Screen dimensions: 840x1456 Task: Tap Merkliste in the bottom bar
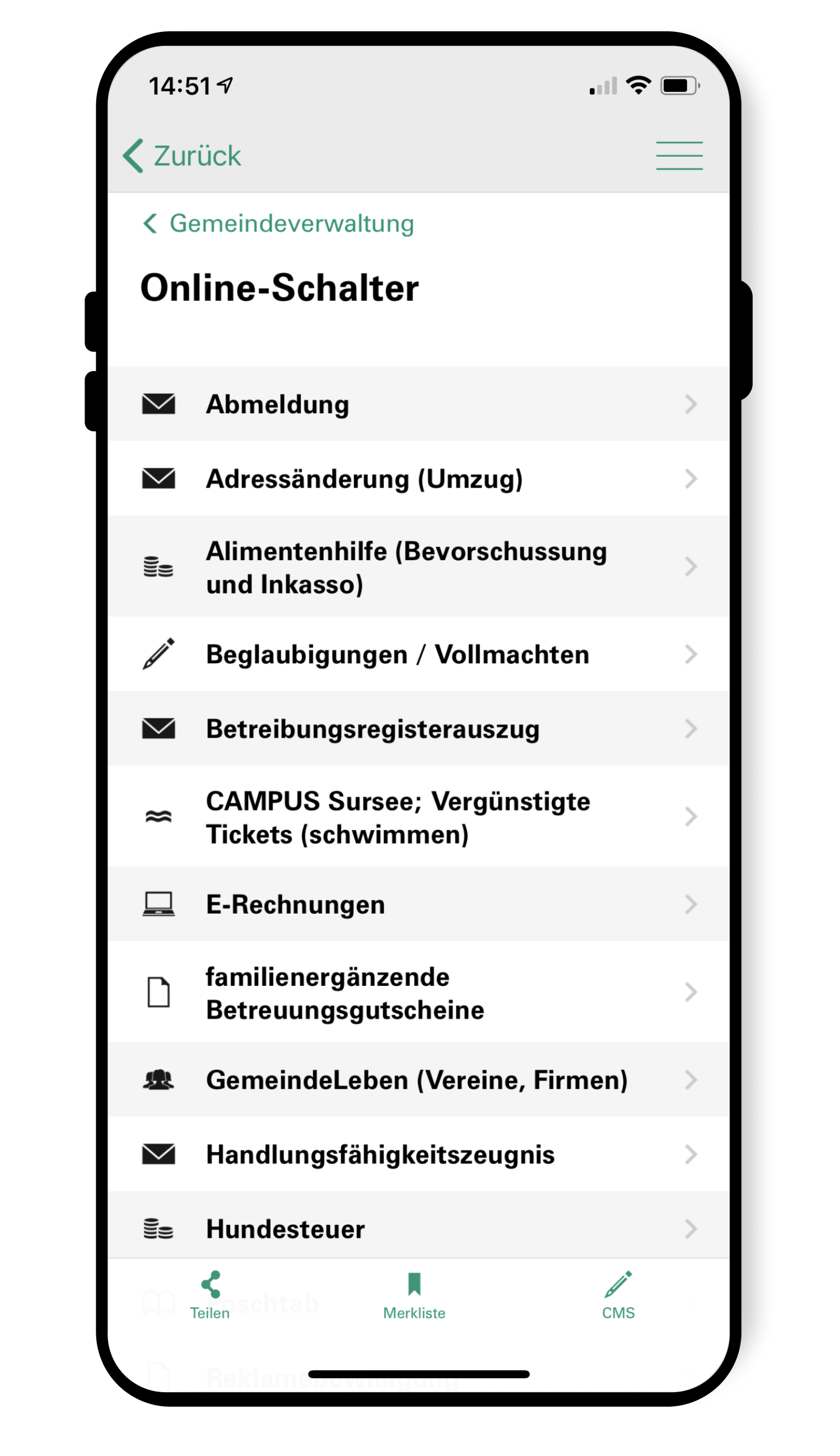click(414, 1295)
